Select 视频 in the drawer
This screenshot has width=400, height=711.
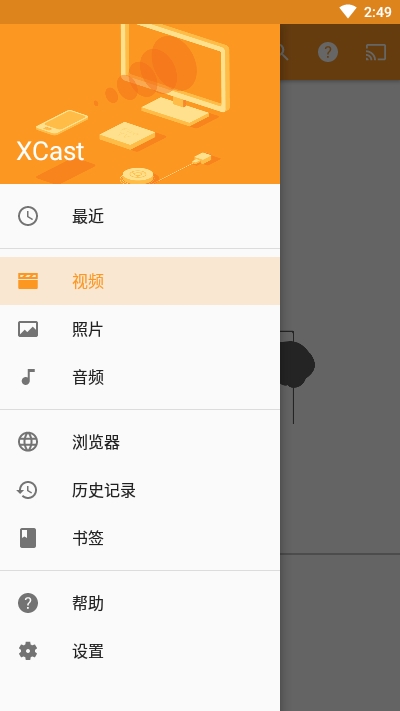tap(140, 281)
